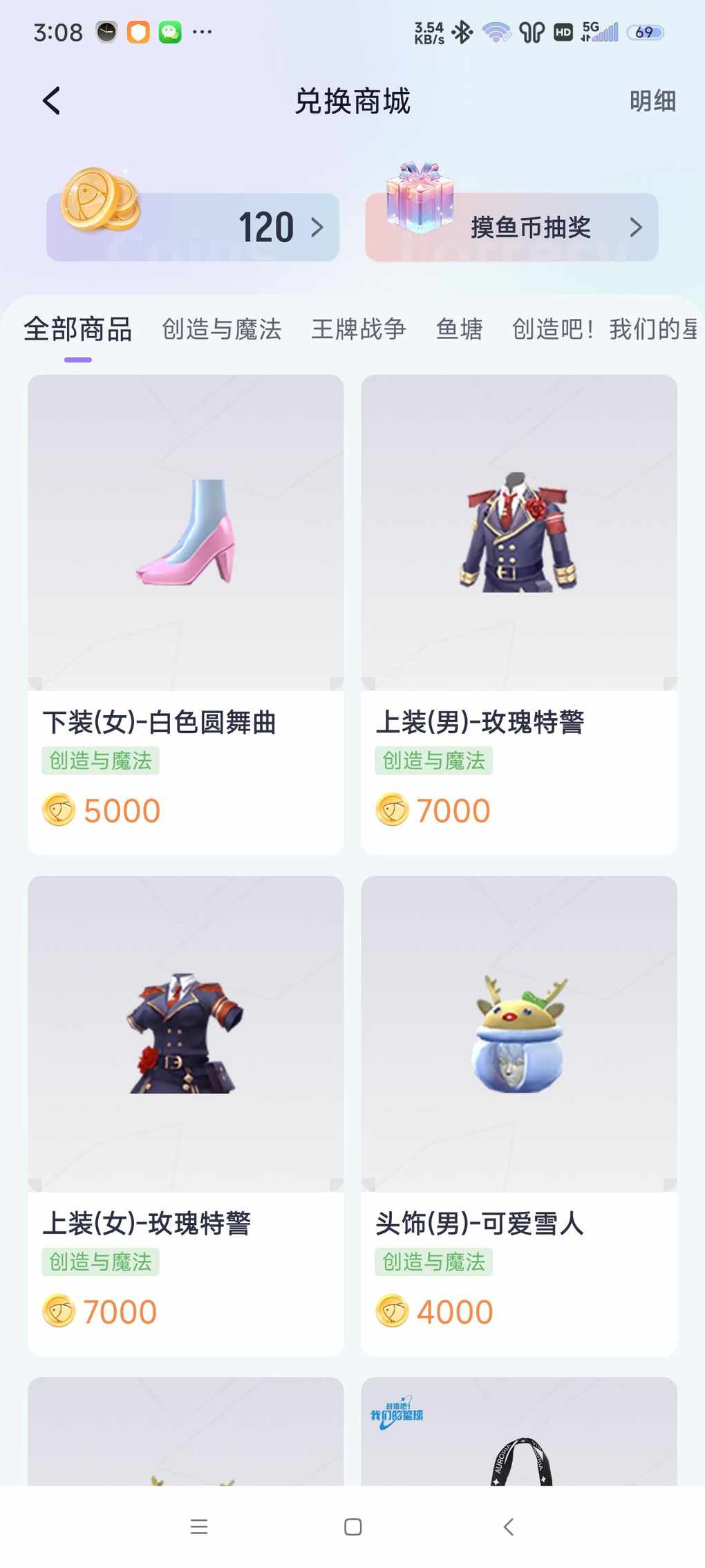This screenshot has width=705, height=1568.
Task: Open the system recent apps menu
Action: [199, 1527]
